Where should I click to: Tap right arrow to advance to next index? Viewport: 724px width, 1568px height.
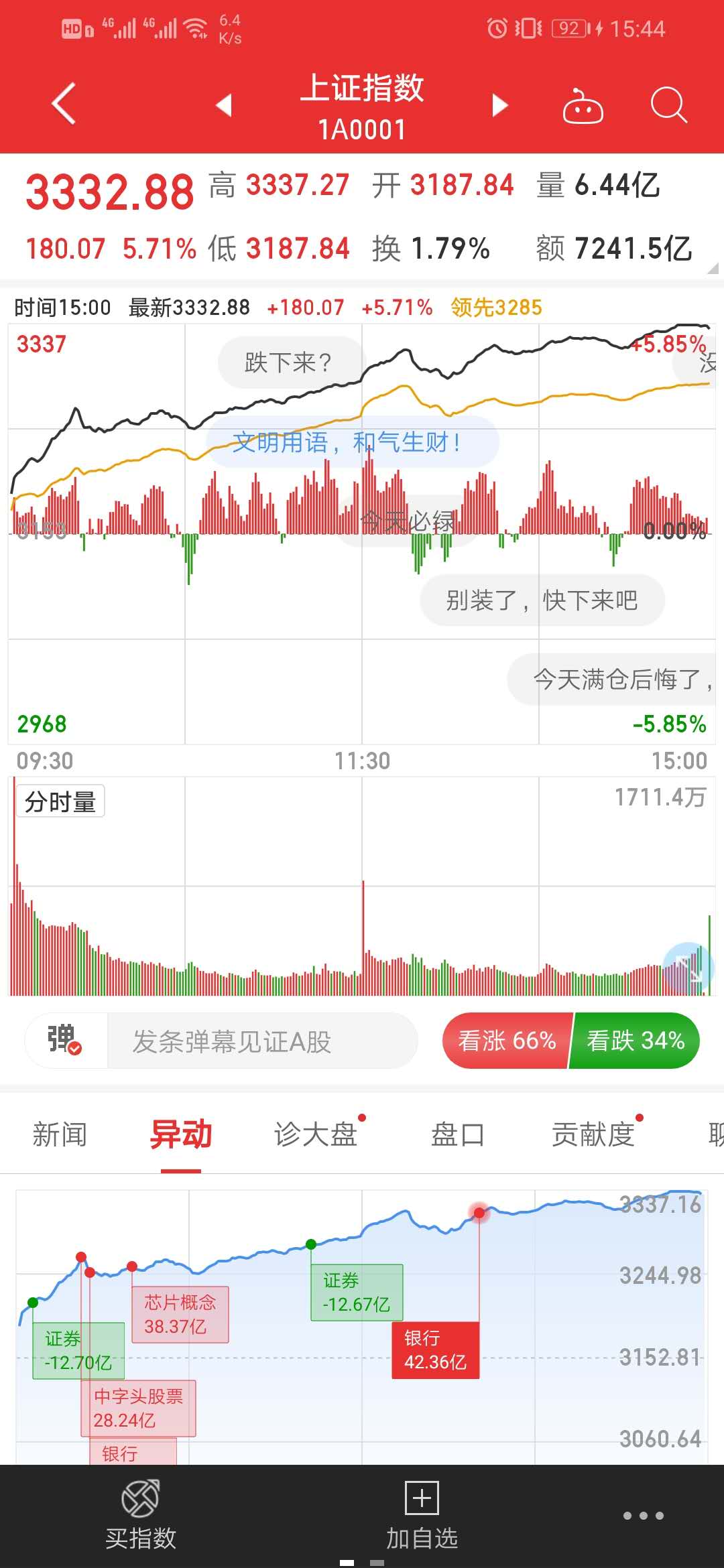[499, 106]
